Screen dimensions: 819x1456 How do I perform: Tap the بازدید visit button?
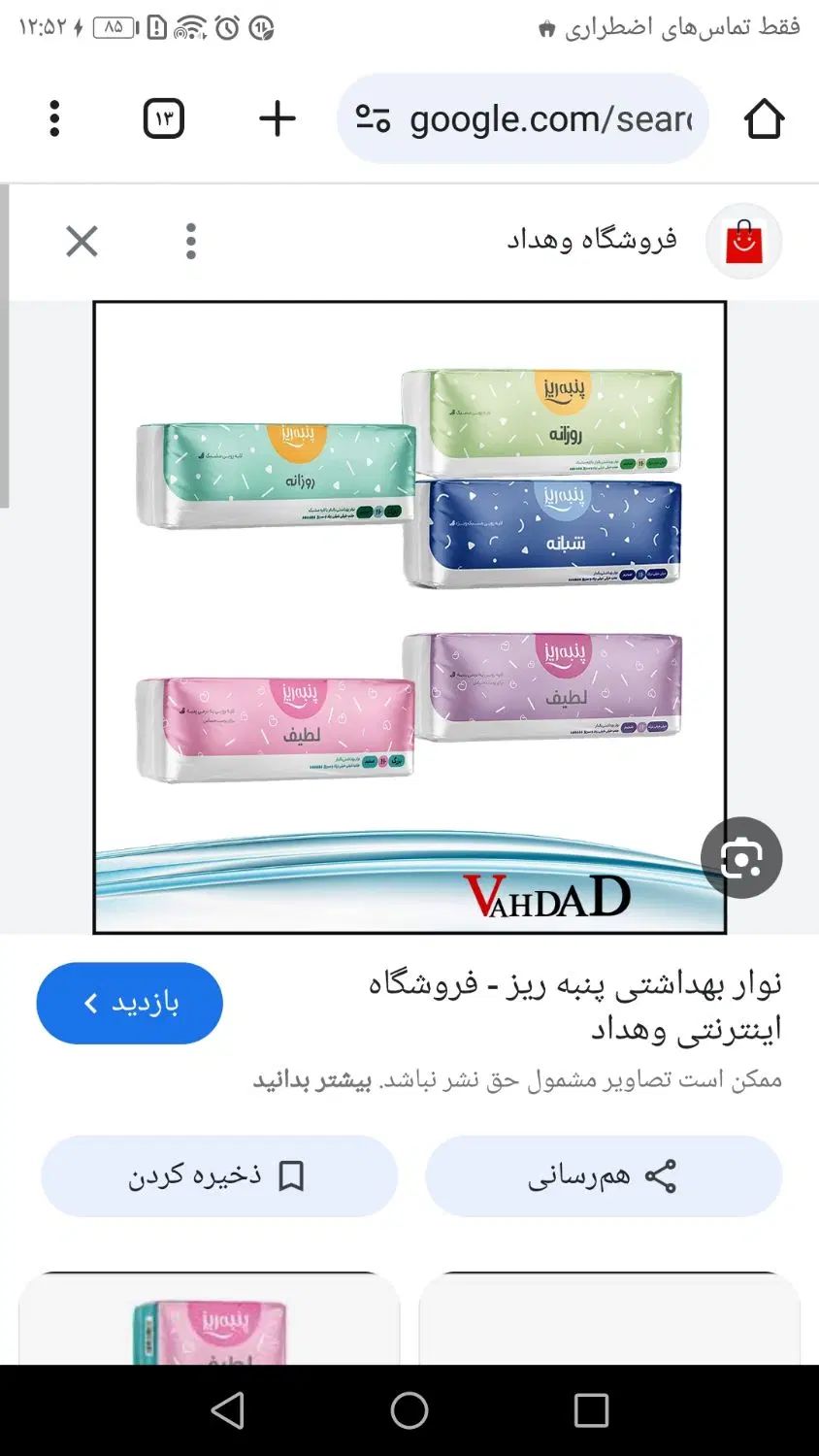tap(129, 1003)
